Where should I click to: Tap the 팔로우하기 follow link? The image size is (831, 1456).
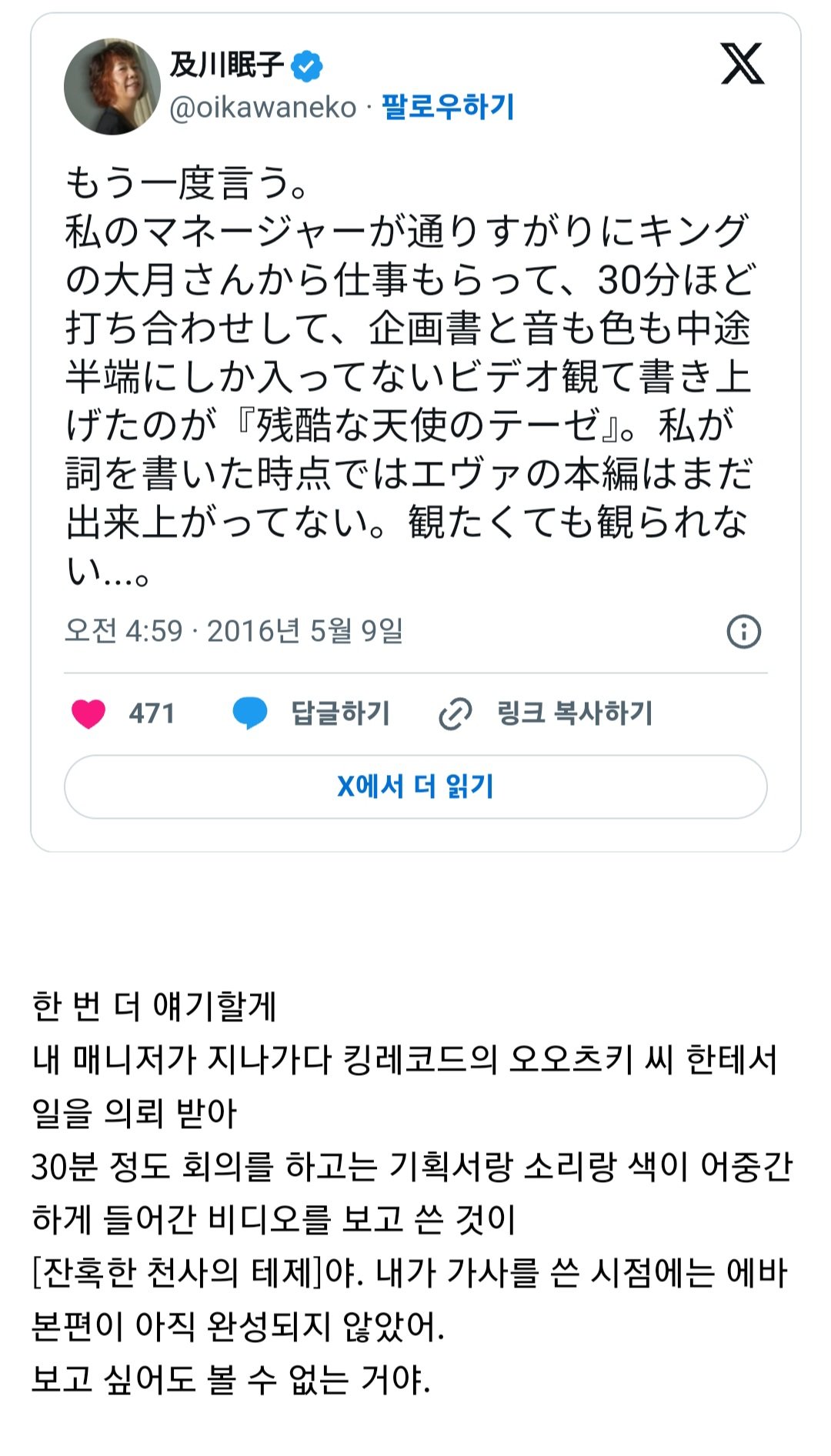click(448, 106)
